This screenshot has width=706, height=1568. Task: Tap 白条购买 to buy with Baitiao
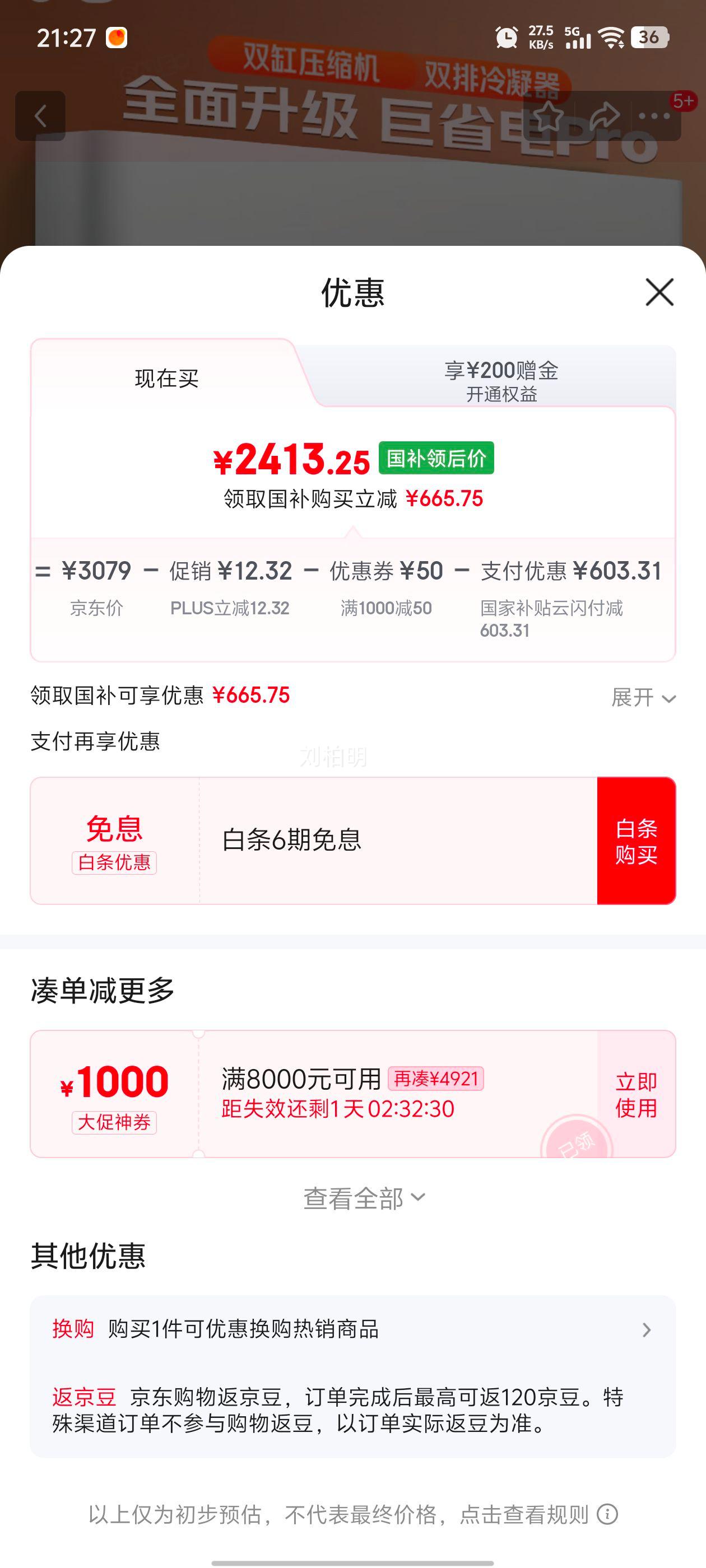637,840
